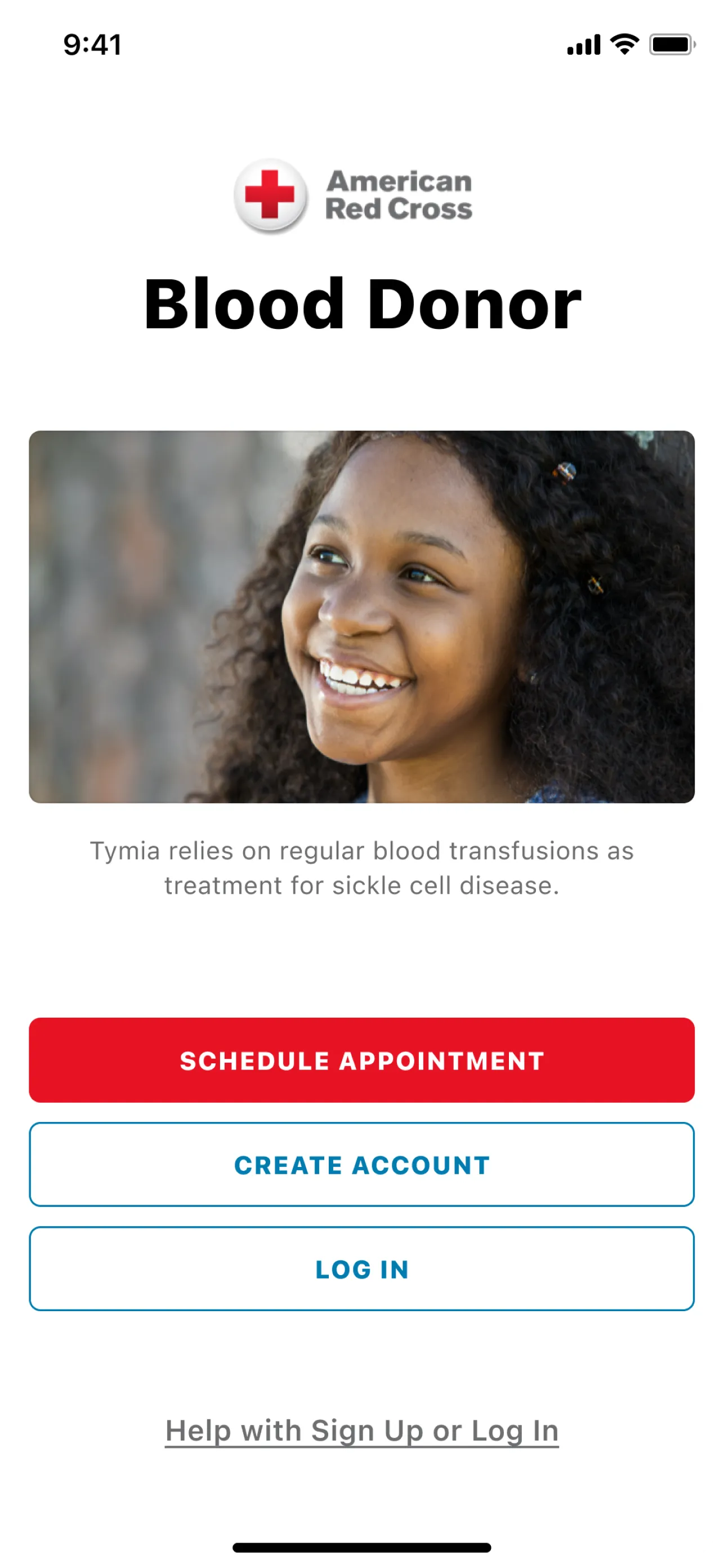
Task: Open the Log In screen
Action: [361, 1268]
